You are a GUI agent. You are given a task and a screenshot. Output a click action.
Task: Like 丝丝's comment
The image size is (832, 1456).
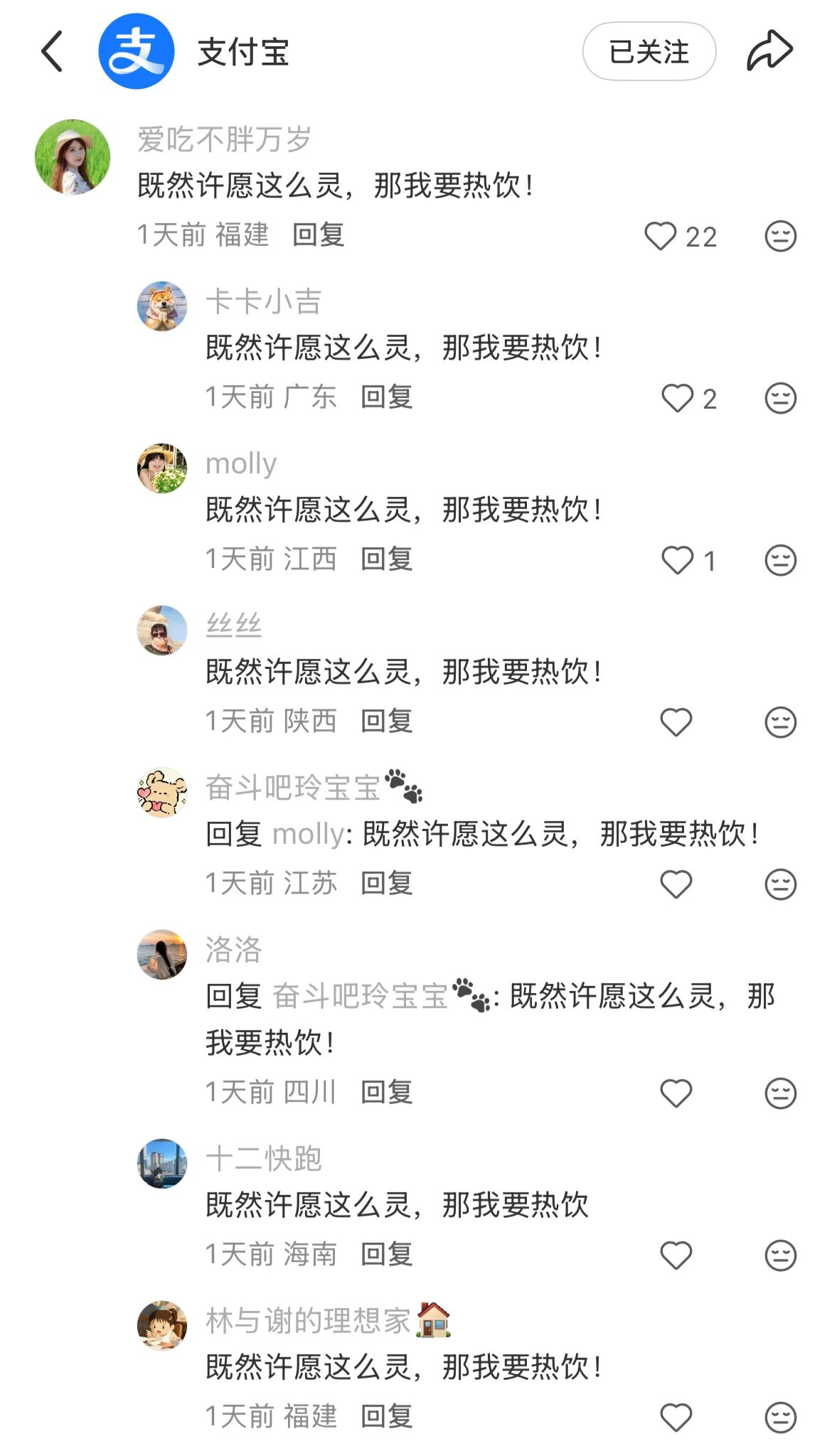676,722
